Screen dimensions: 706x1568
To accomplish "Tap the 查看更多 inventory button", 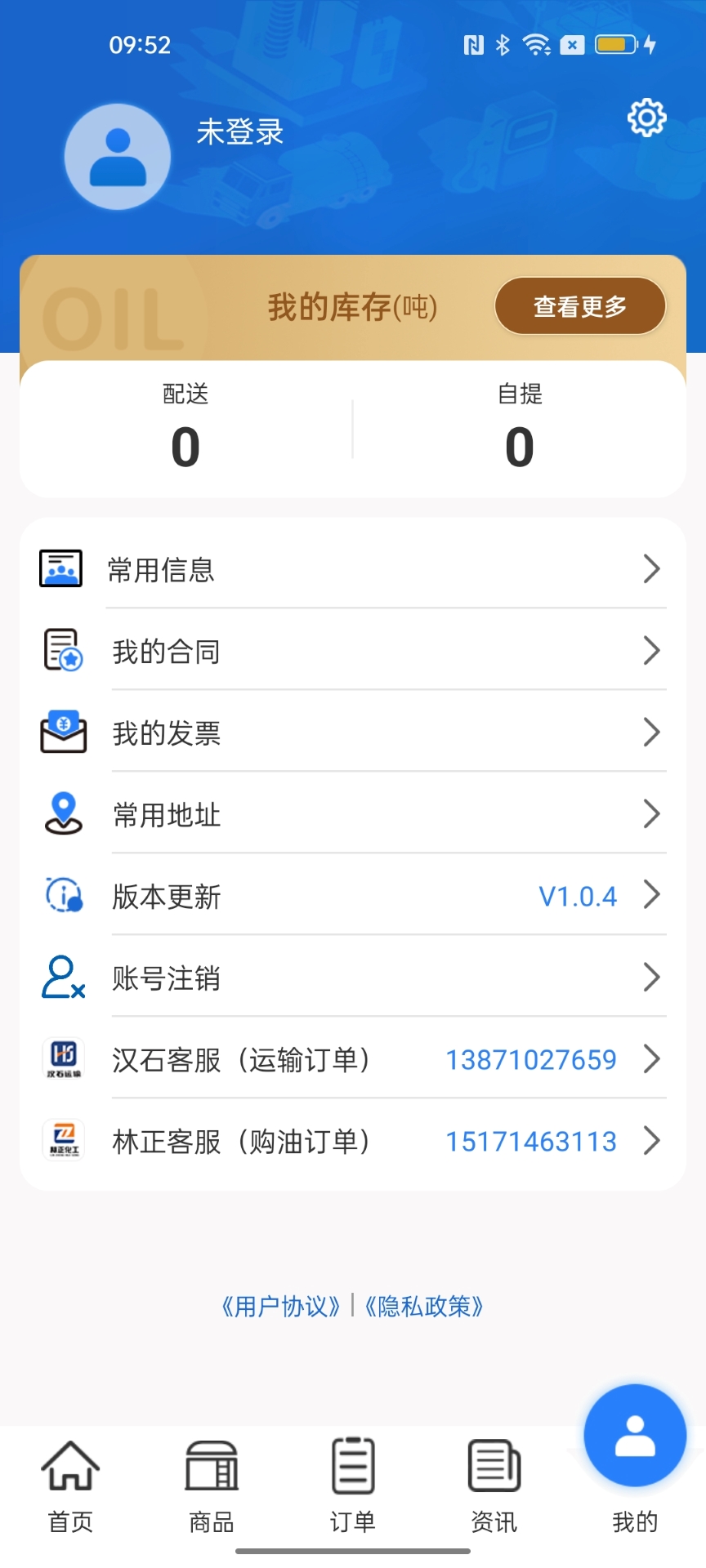I will [579, 306].
